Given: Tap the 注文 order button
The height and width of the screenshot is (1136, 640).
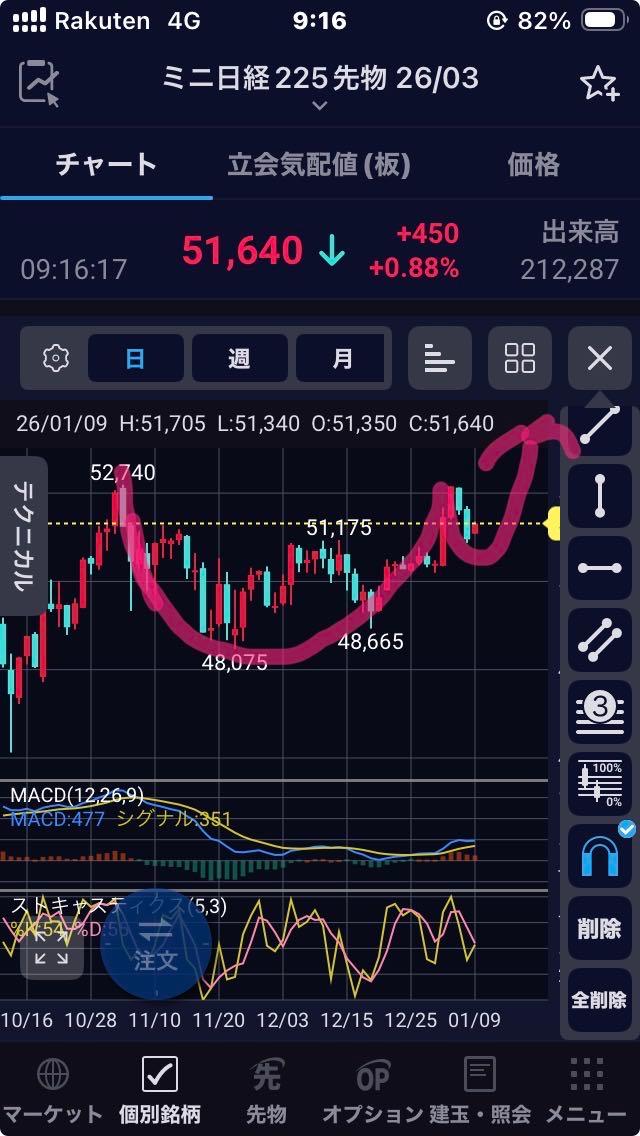Looking at the screenshot, I should pyautogui.click(x=156, y=944).
